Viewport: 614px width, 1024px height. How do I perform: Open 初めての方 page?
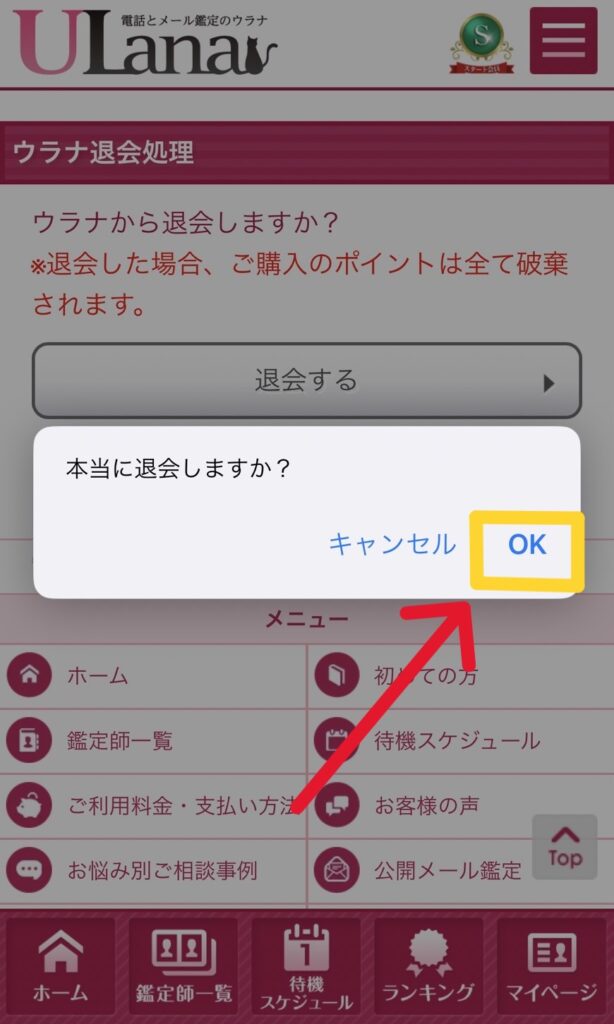(x=426, y=676)
